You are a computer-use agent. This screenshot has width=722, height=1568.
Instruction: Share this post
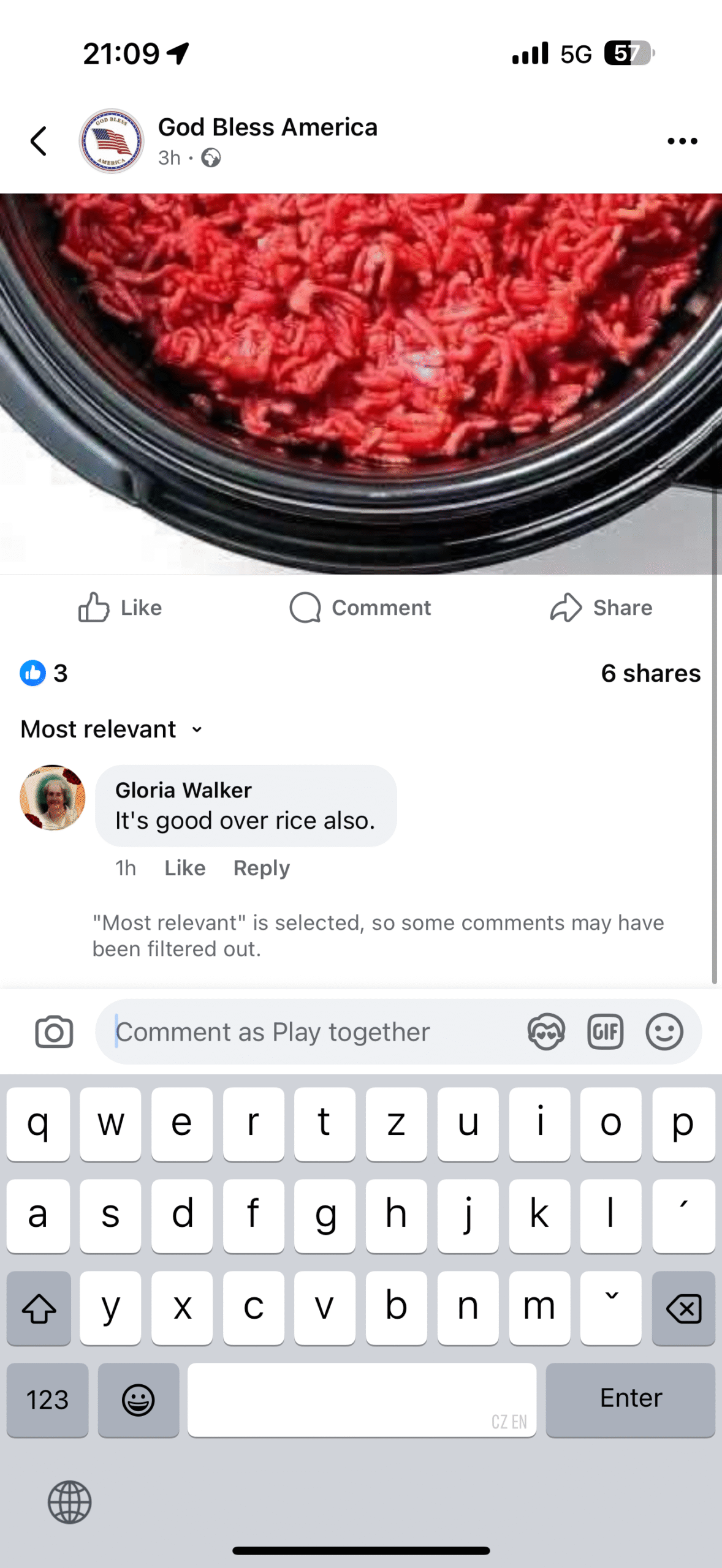click(601, 608)
